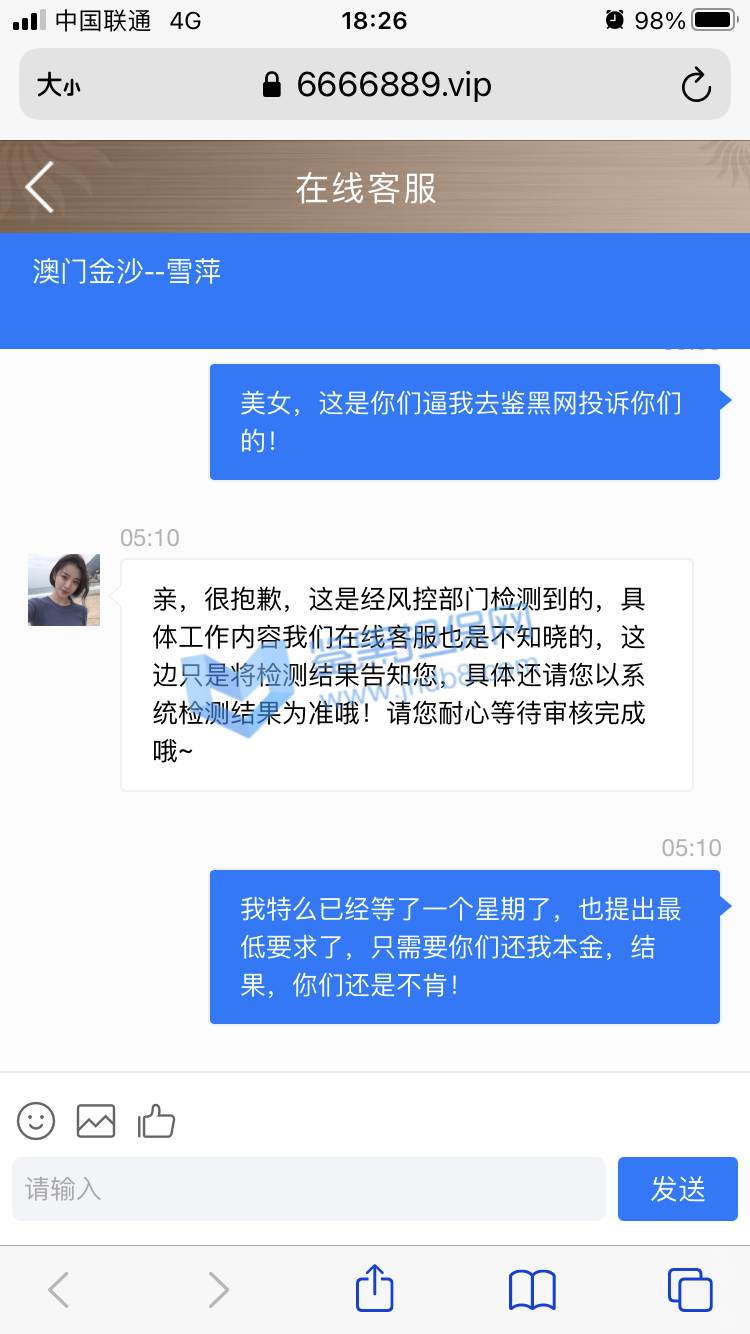The image size is (750, 1334).
Task: Tap the thumbs-up rating icon
Action: click(x=156, y=1121)
